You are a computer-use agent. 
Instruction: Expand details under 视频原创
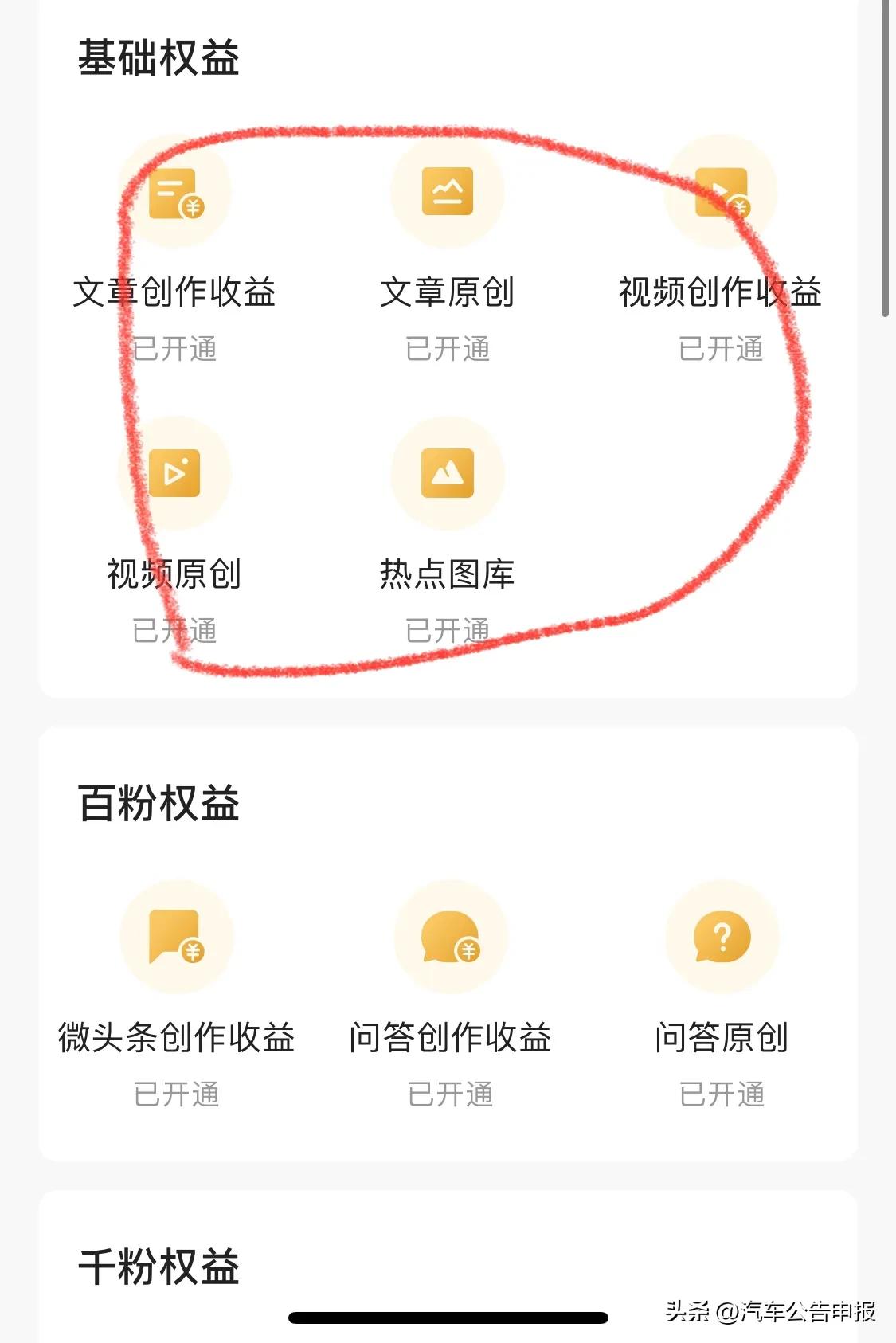[177, 629]
